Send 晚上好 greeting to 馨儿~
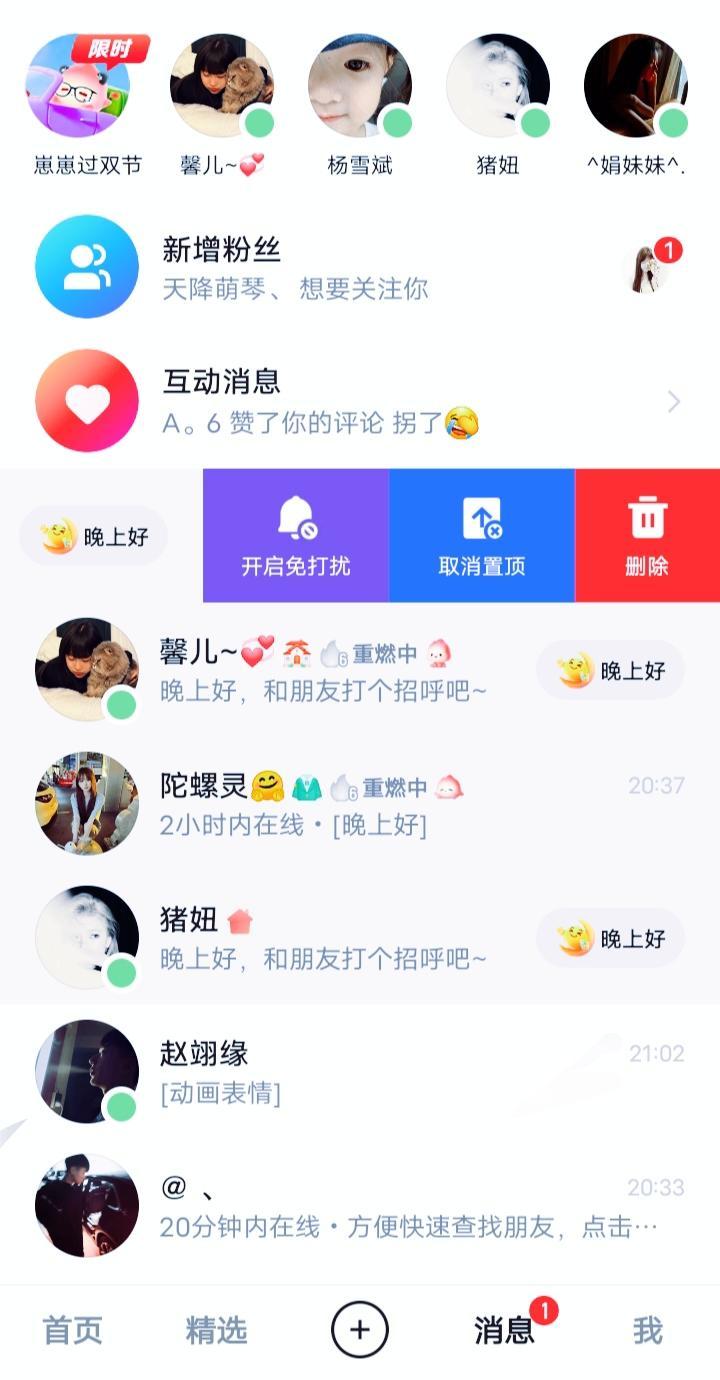 611,671
